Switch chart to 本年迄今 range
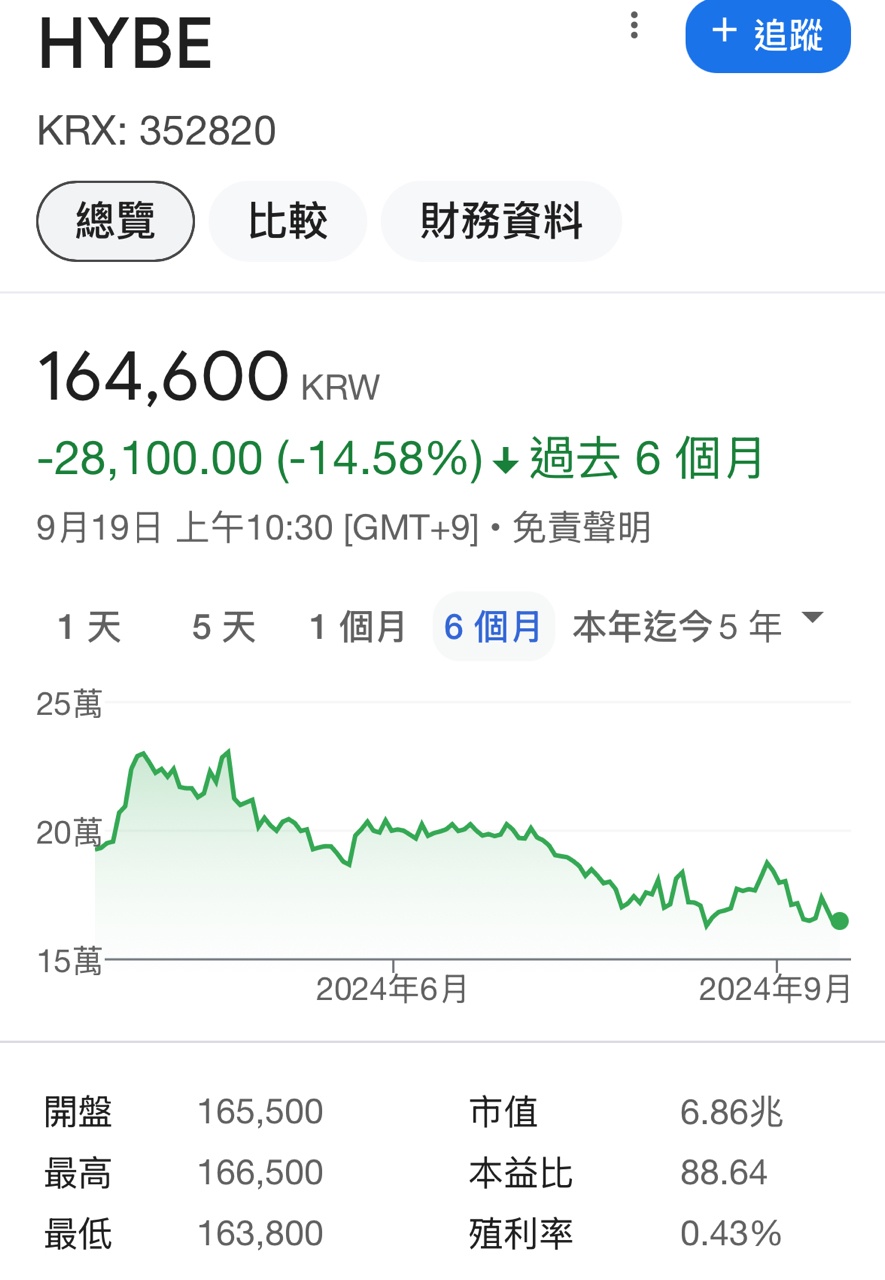 coord(642,628)
